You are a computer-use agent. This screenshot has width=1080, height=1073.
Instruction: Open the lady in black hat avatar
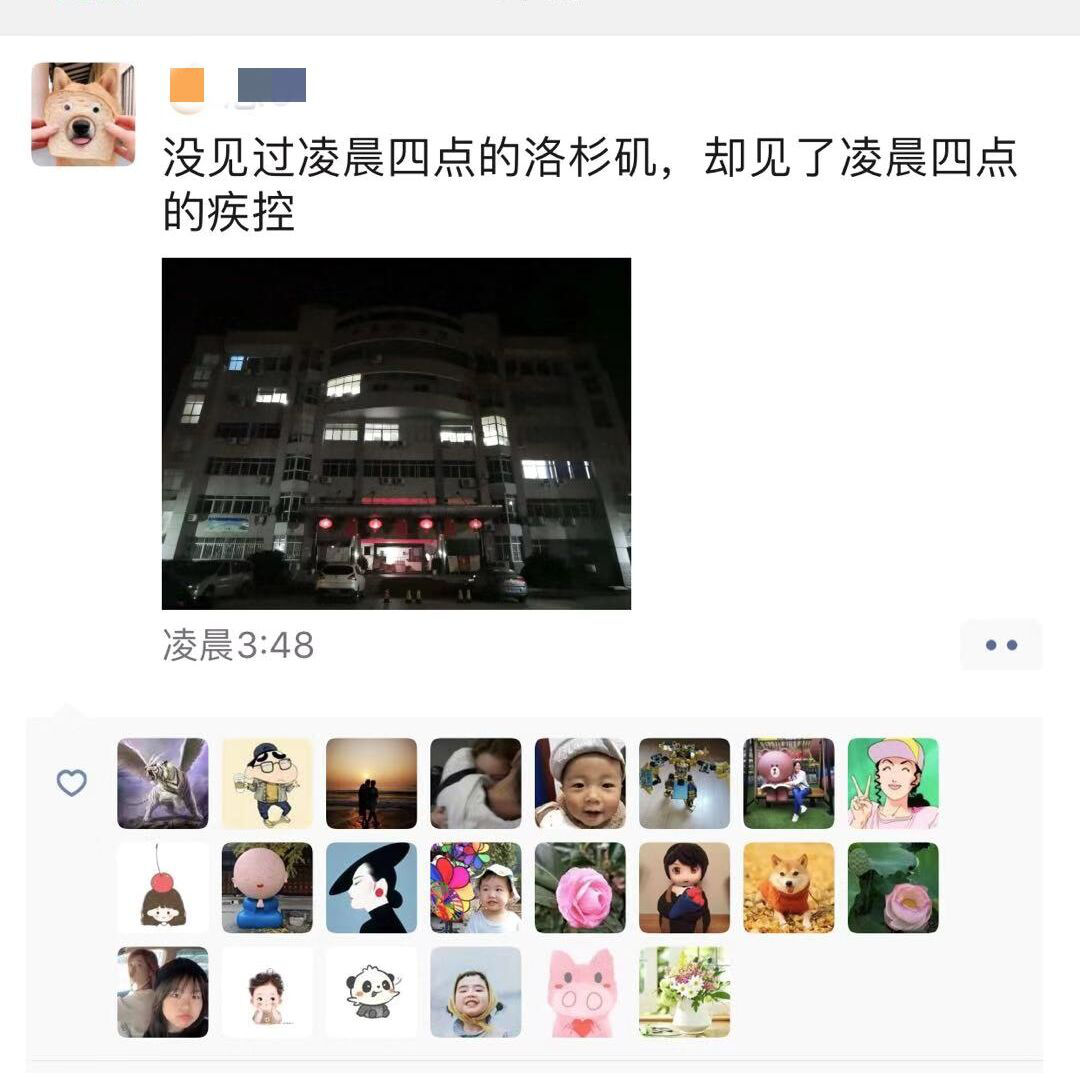[x=371, y=887]
